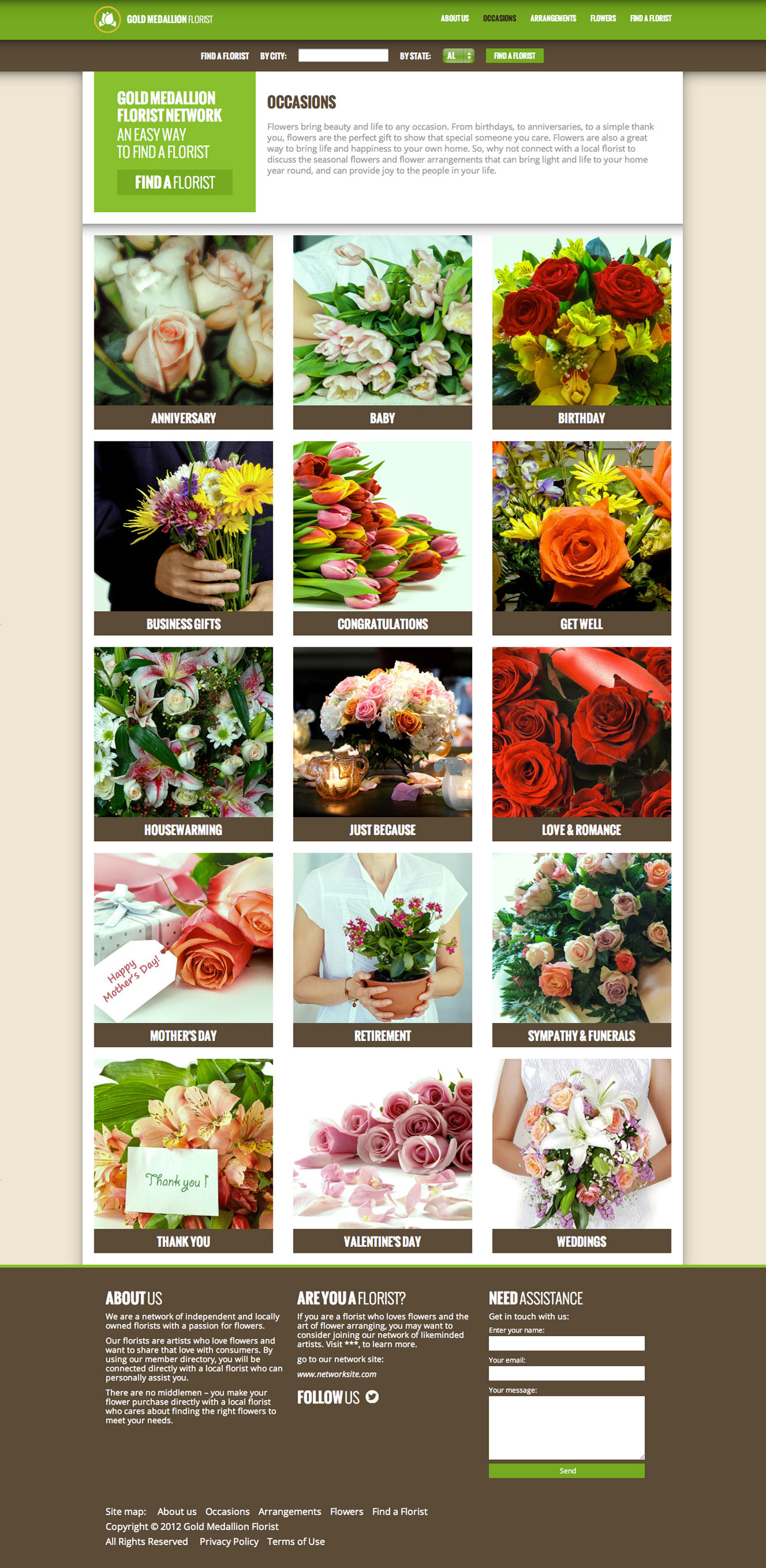Expand the By State dropdown
Viewport: 766px width, 1568px height.
tap(458, 56)
